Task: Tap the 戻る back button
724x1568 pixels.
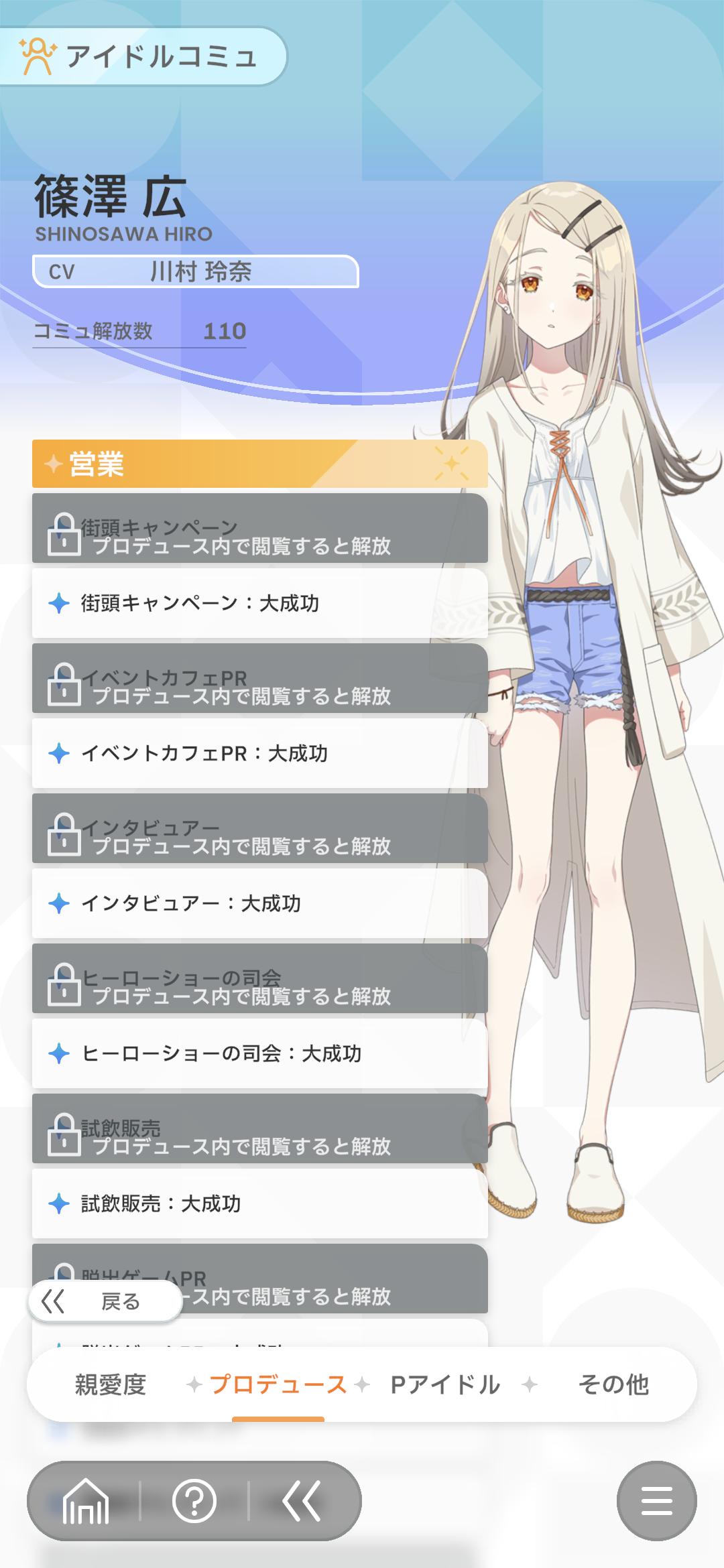Action: coord(105,1301)
